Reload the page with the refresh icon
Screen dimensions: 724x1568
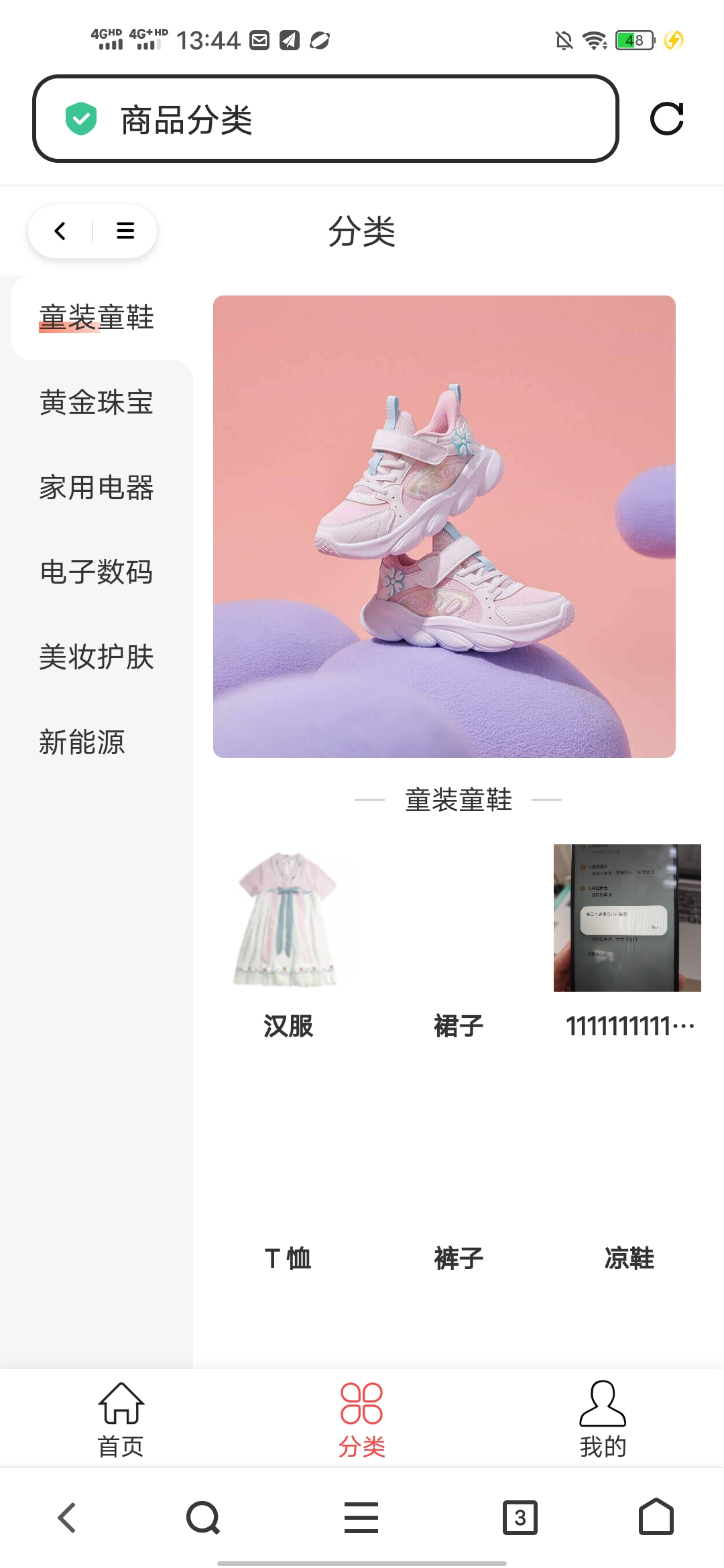pyautogui.click(x=666, y=119)
